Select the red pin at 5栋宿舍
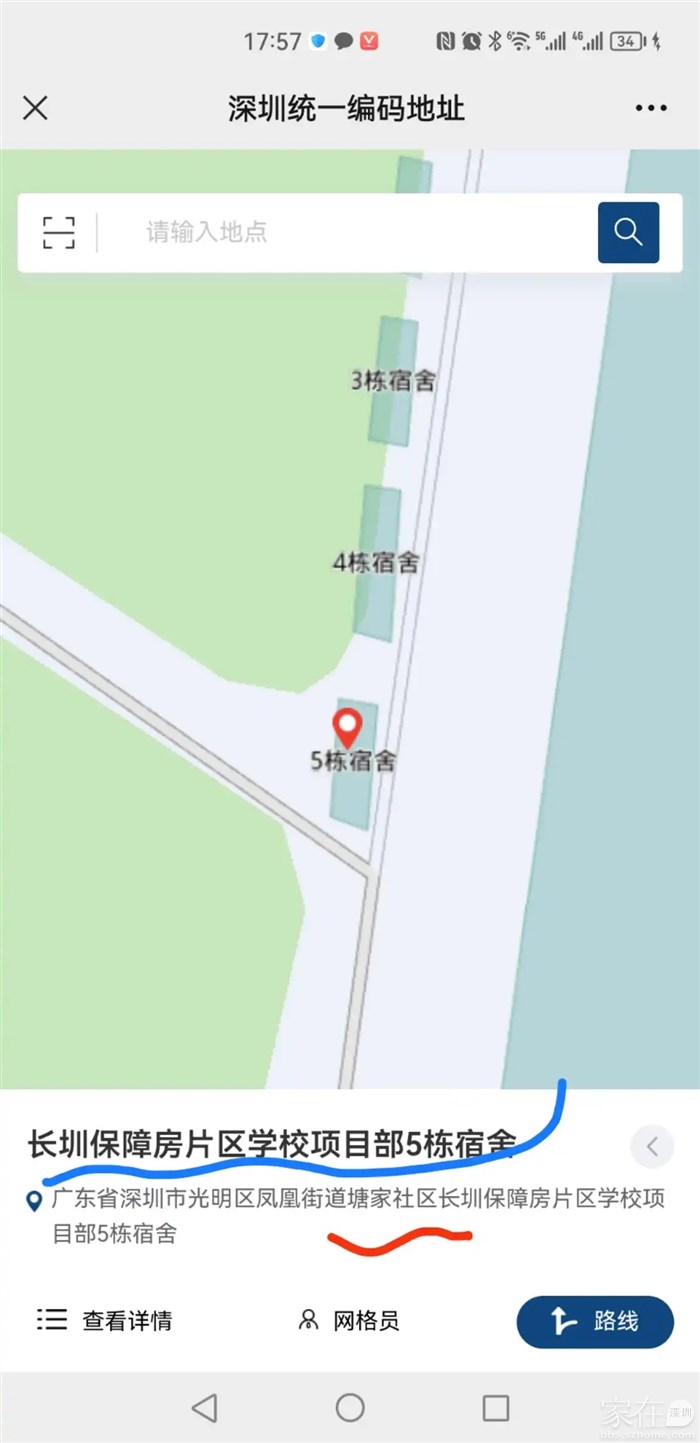 click(347, 726)
